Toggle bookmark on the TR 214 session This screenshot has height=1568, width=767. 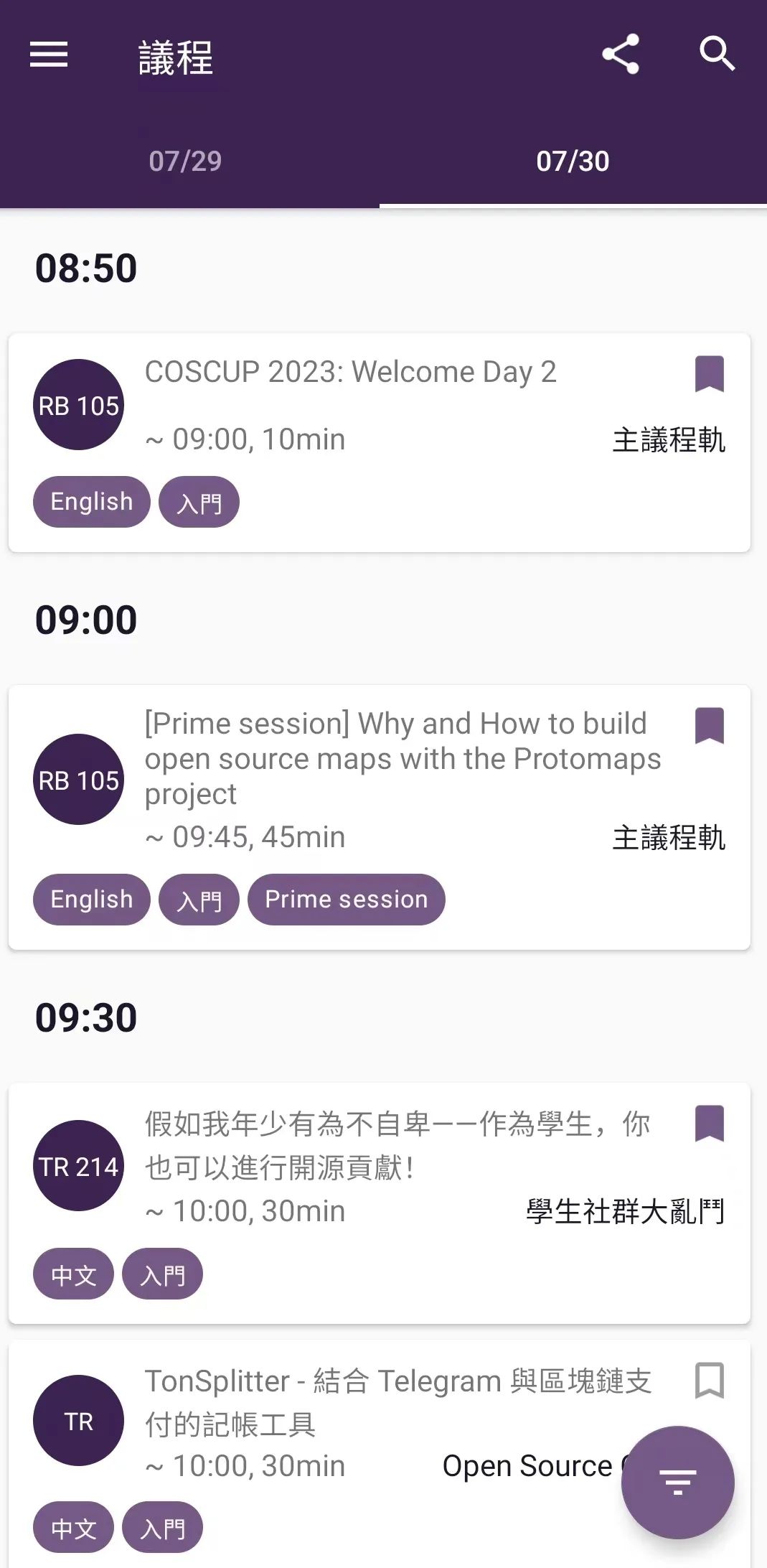pos(710,1124)
